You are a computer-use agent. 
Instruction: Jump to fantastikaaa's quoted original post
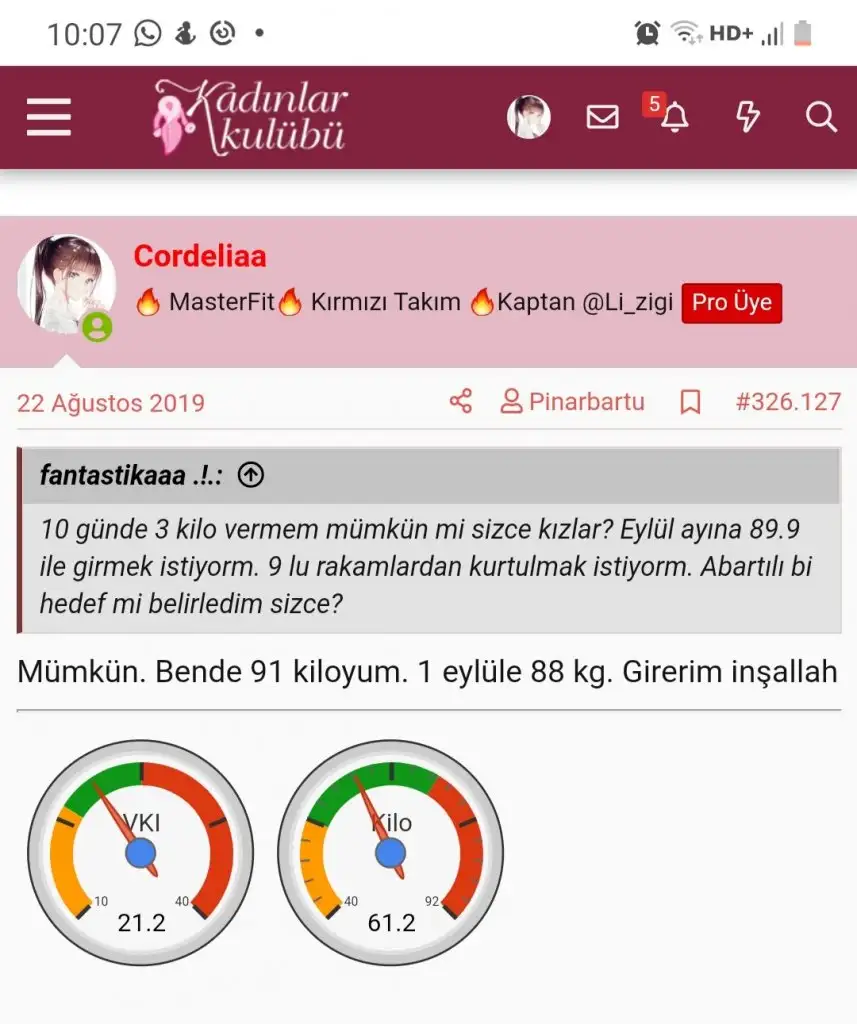pyautogui.click(x=251, y=475)
